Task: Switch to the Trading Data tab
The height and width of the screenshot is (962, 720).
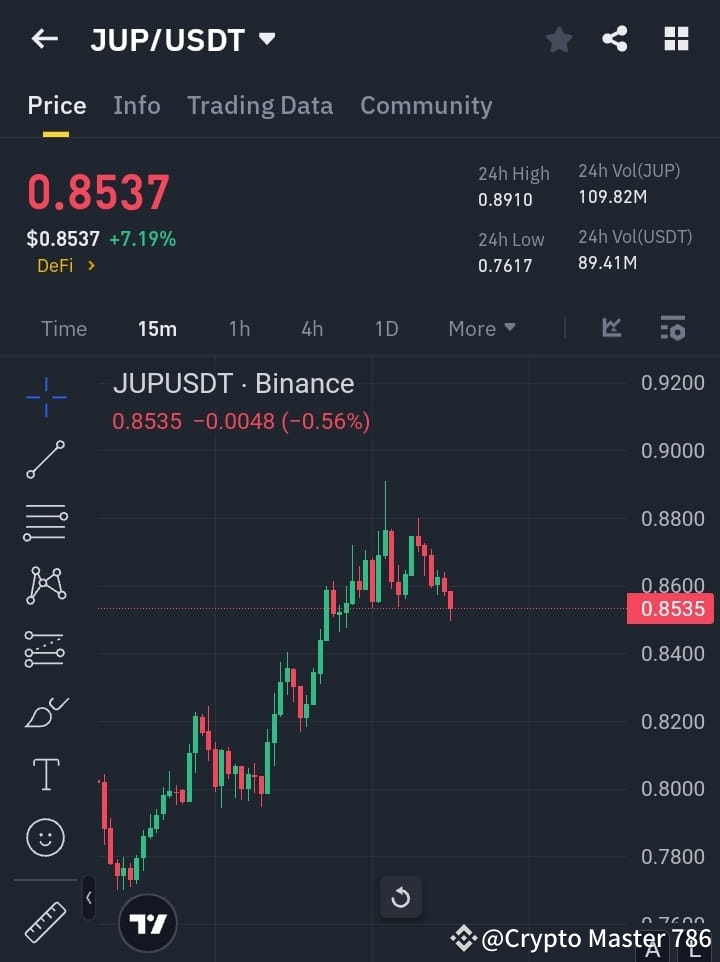Action: tap(260, 105)
